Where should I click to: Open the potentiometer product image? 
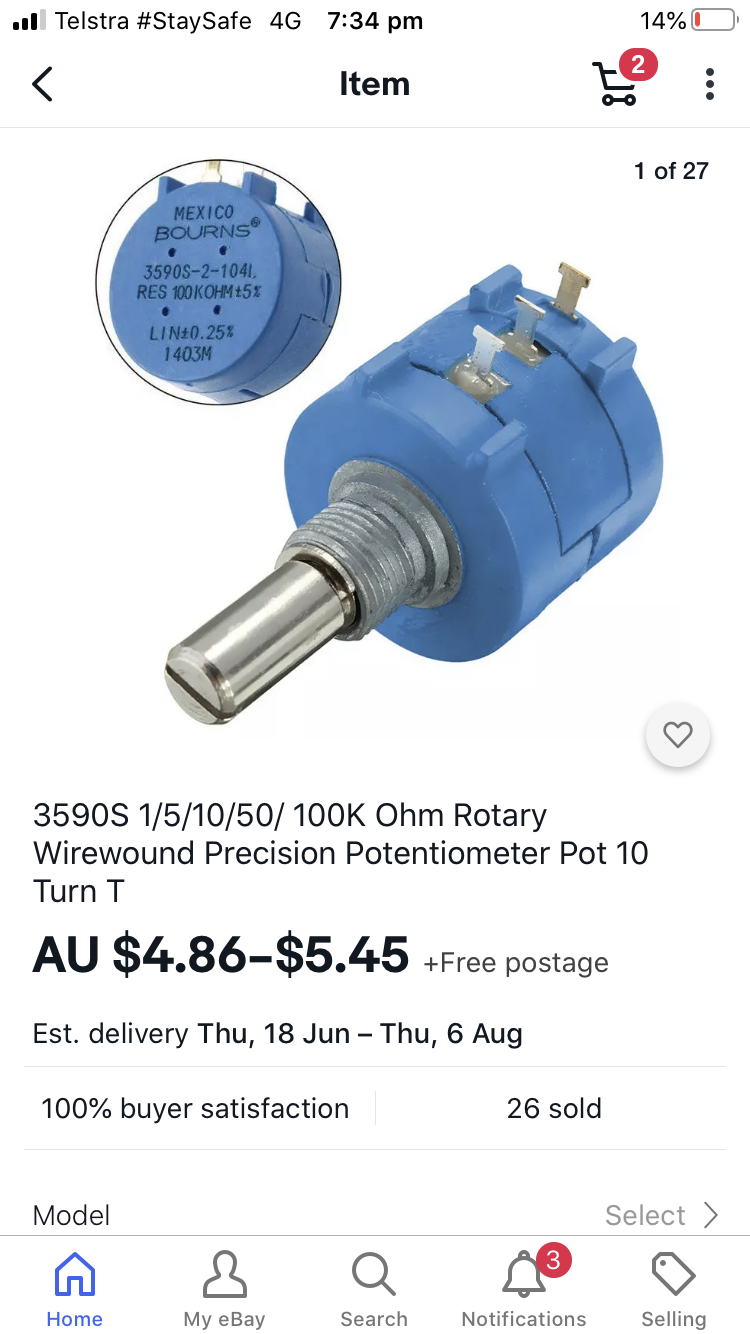(x=400, y=450)
